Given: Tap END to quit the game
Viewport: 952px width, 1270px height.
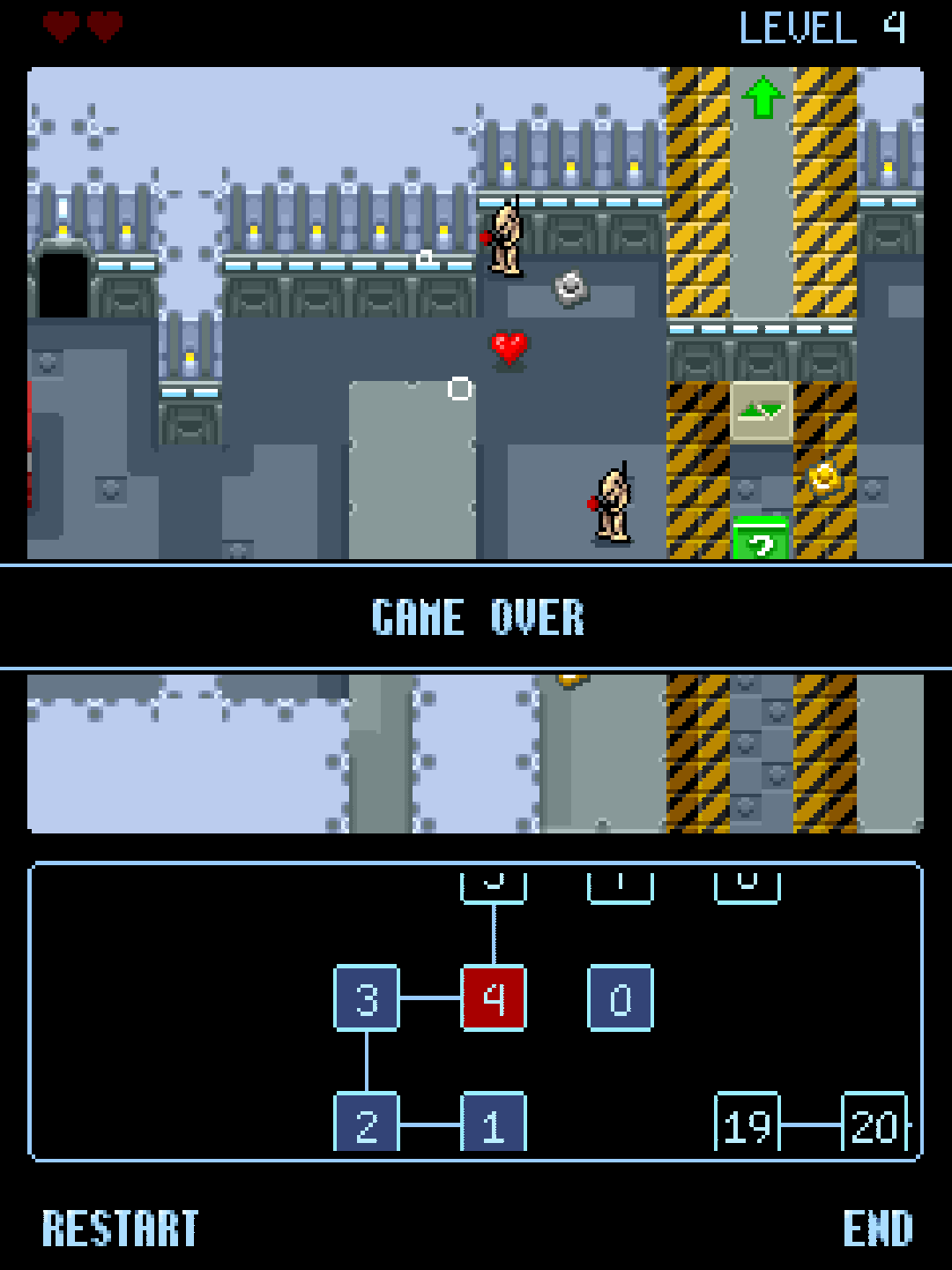Looking at the screenshot, I should coord(878,1229).
